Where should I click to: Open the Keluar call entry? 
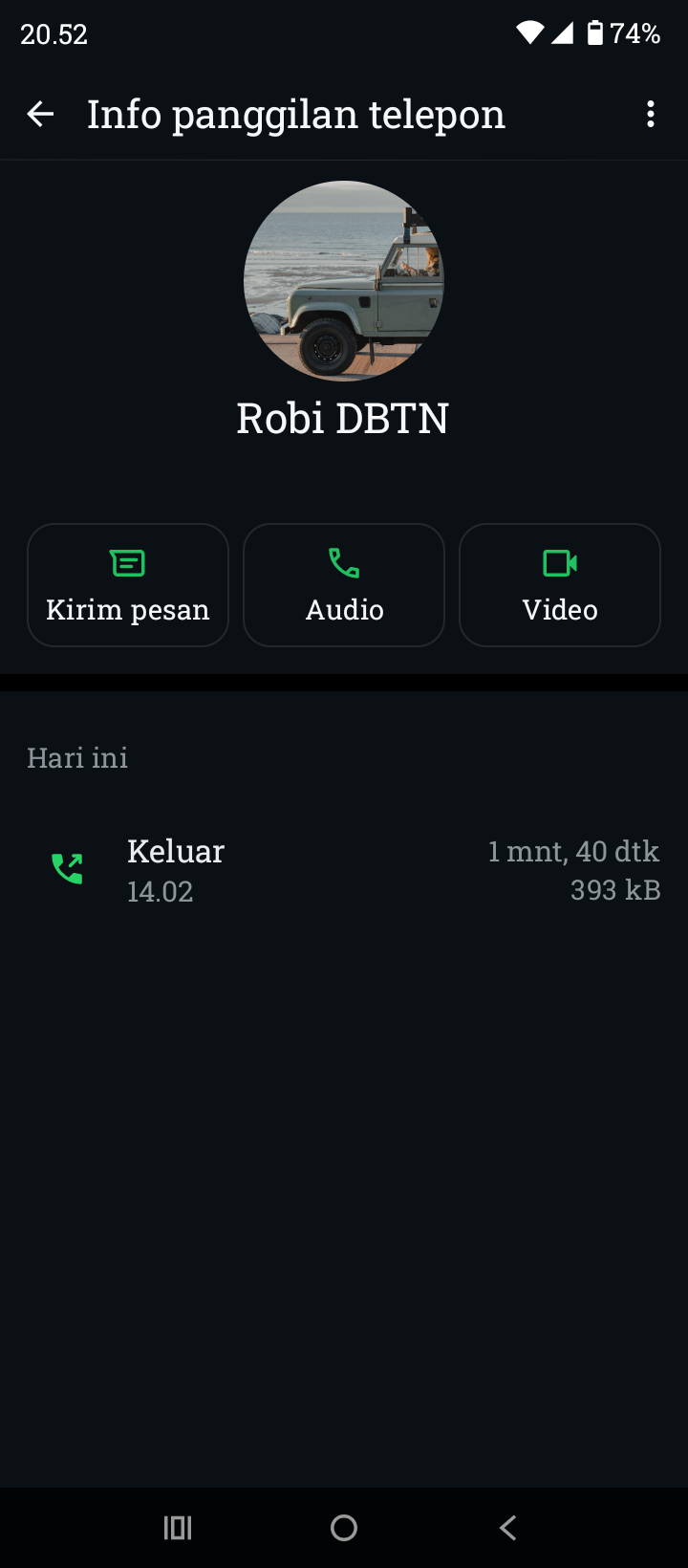pyautogui.click(x=344, y=868)
